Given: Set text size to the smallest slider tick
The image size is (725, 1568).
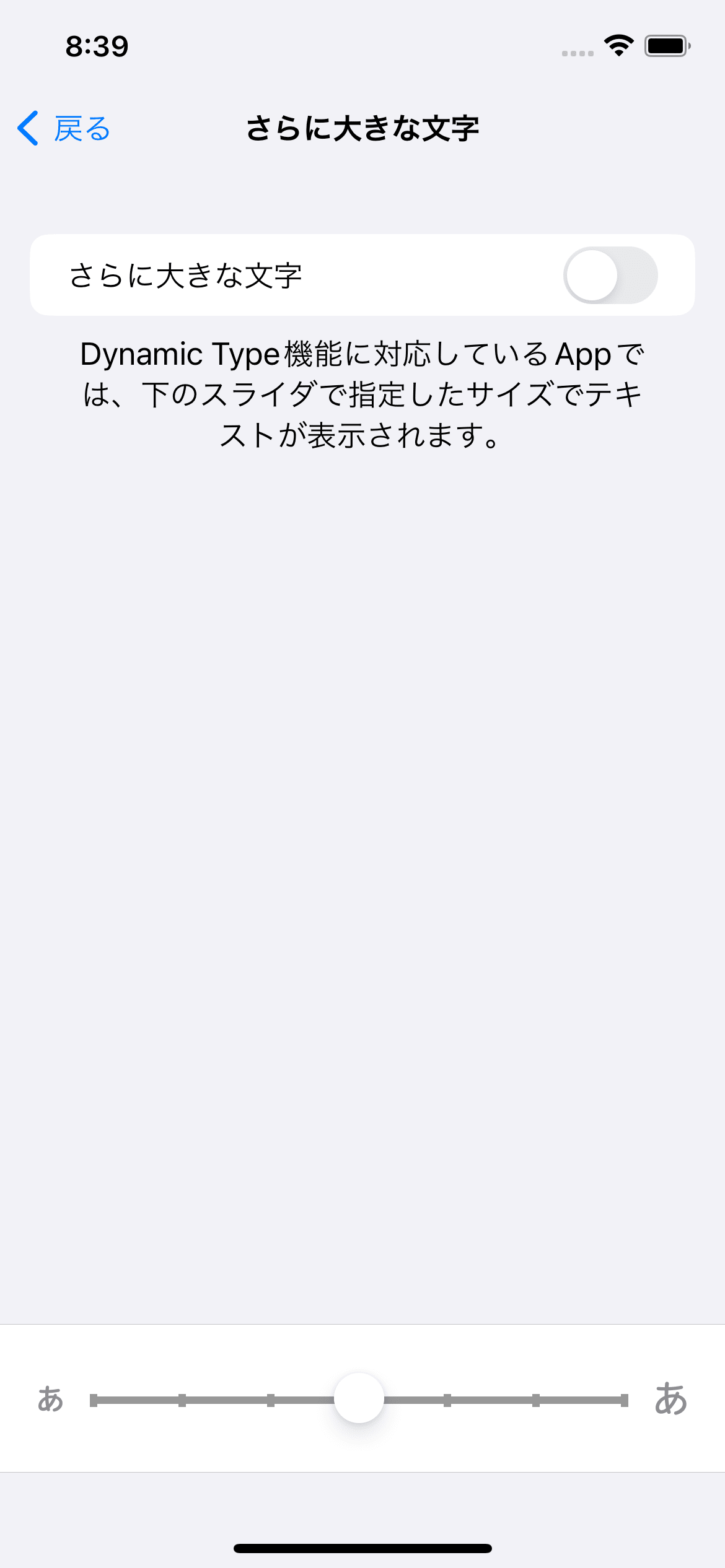Looking at the screenshot, I should 94,1400.
